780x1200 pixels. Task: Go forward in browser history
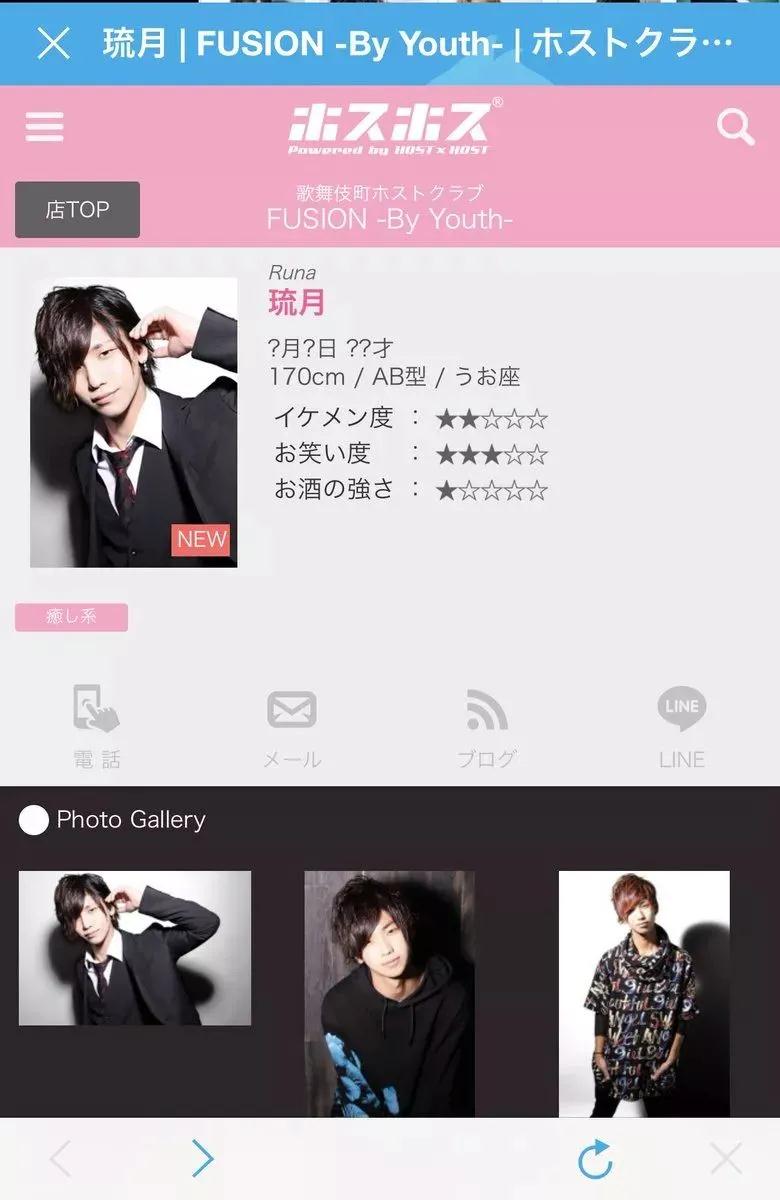[203, 1159]
